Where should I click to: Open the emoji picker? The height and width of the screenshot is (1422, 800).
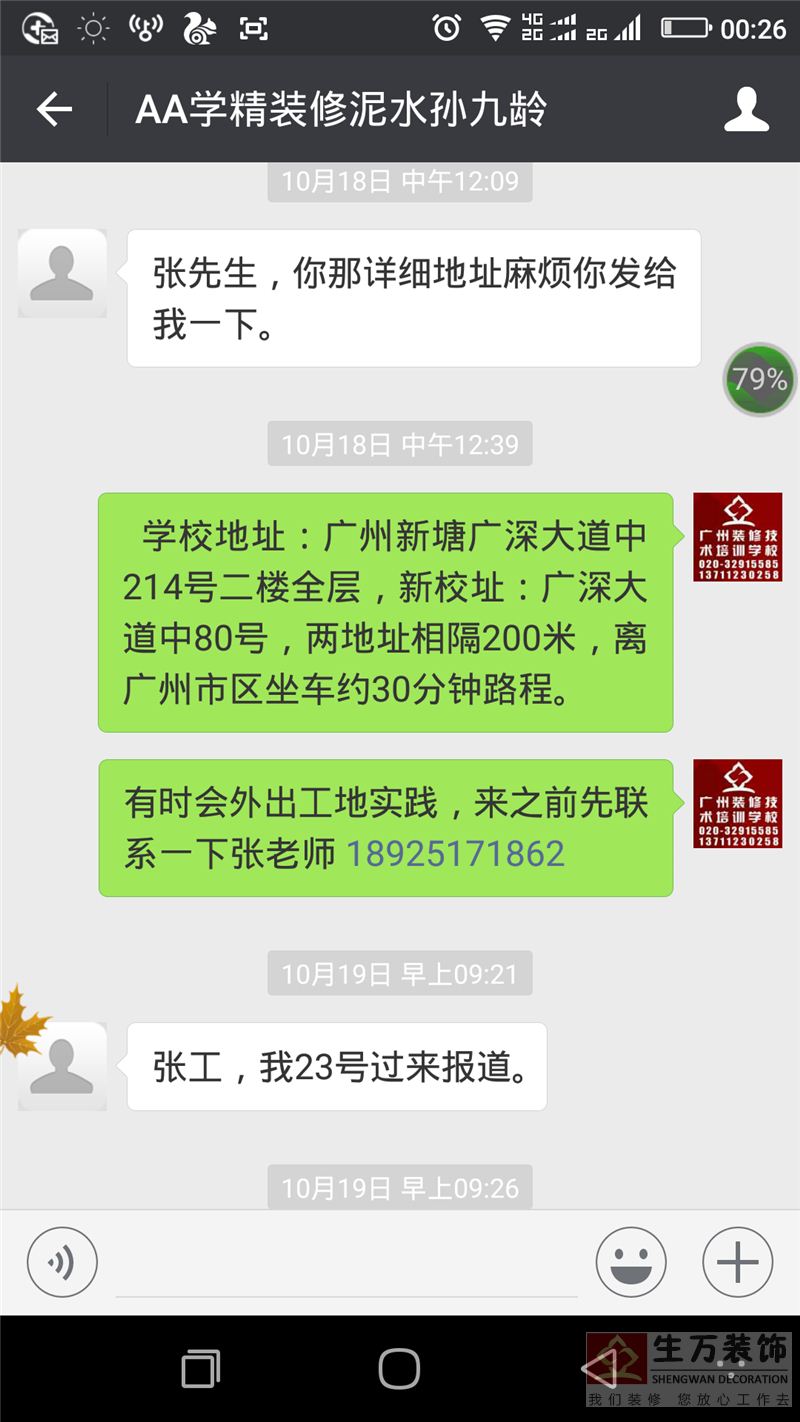pos(631,1262)
